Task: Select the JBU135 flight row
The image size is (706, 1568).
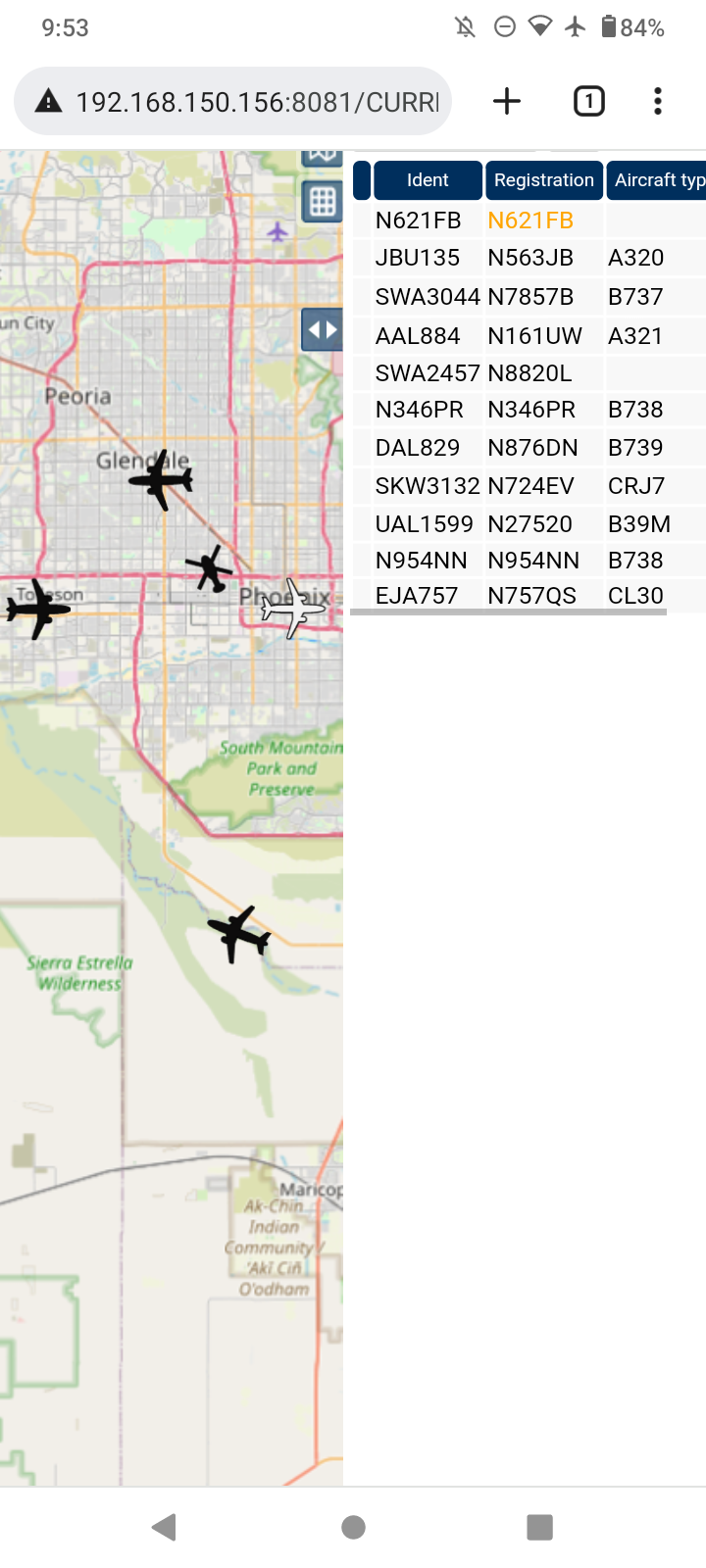Action: [529, 258]
